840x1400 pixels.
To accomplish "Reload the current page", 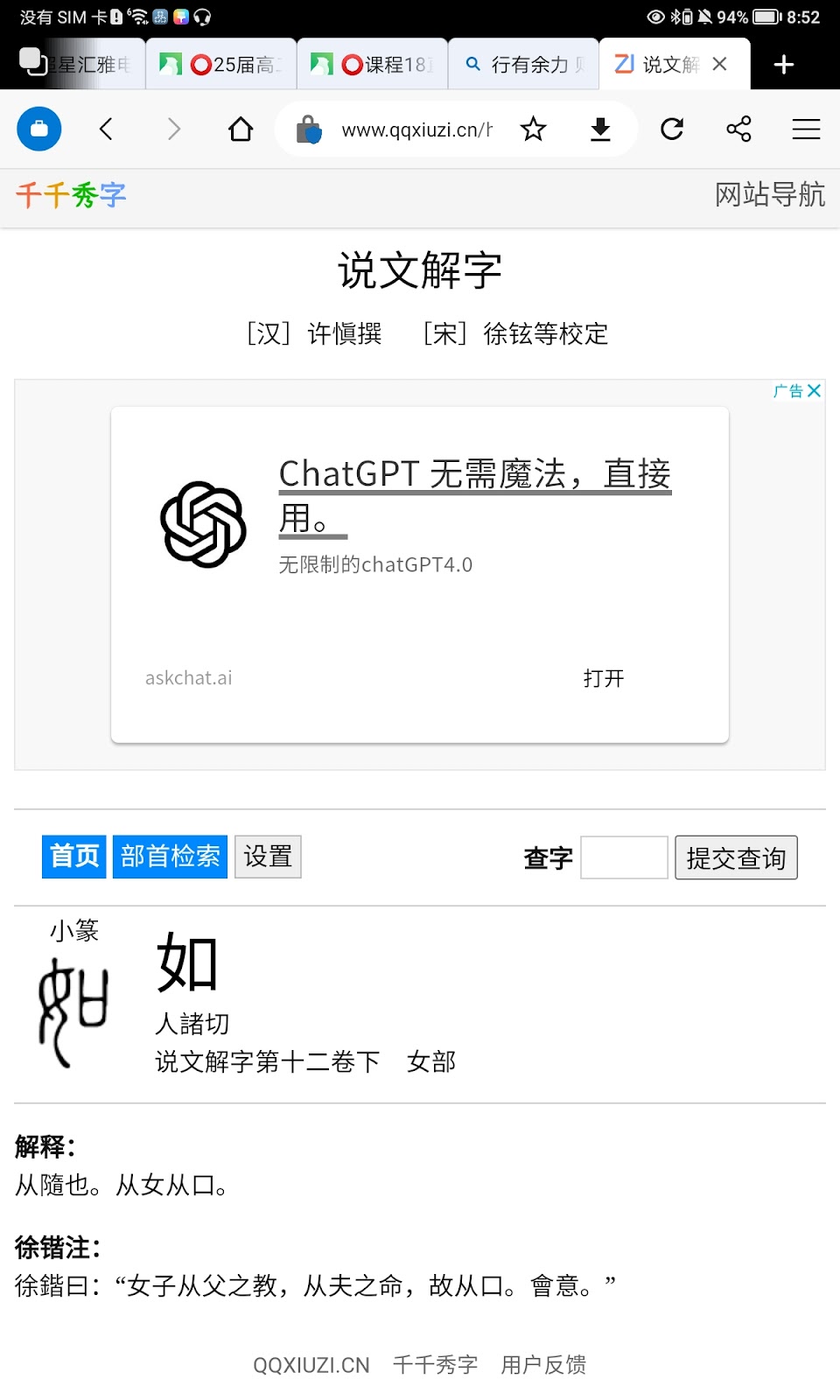I will tap(671, 129).
